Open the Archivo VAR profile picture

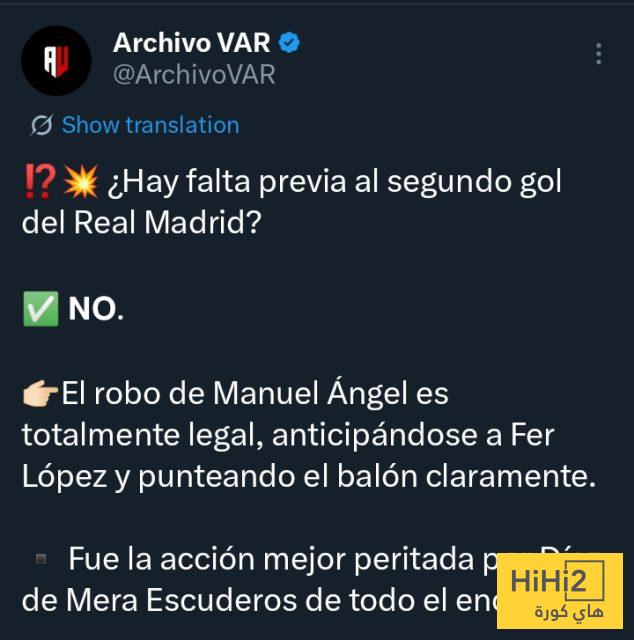pos(56,61)
